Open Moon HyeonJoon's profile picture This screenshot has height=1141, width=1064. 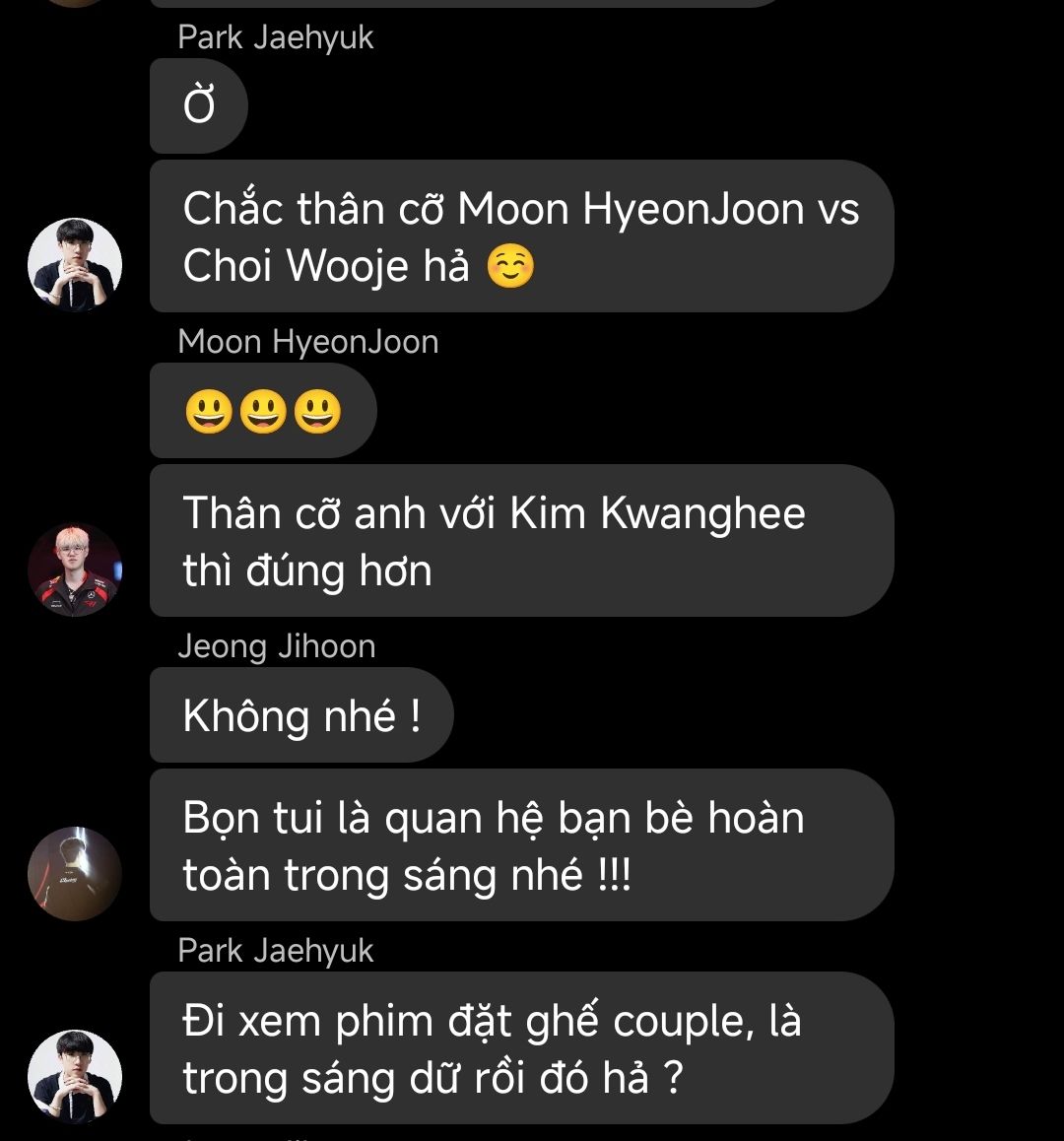(x=74, y=570)
